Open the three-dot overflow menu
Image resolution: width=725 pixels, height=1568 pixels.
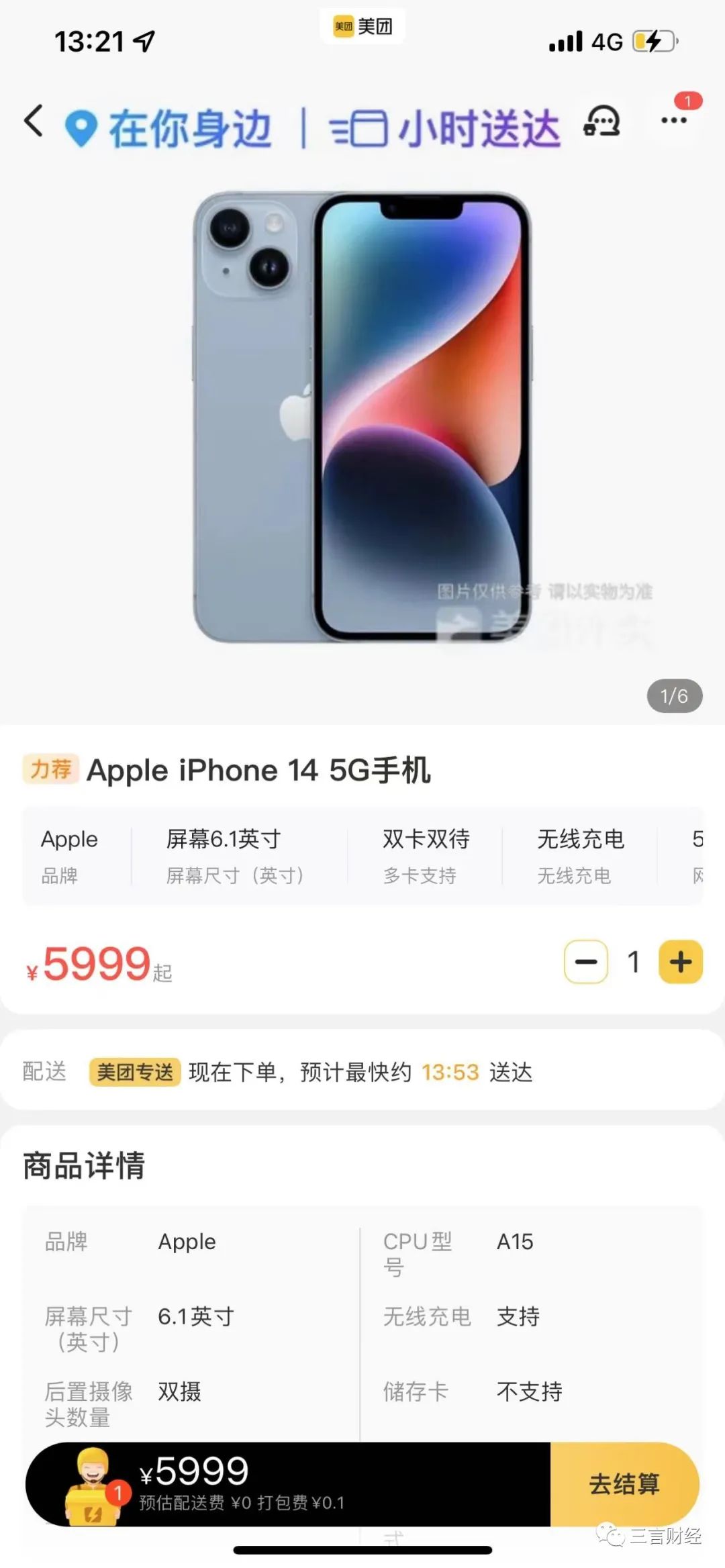click(x=673, y=120)
